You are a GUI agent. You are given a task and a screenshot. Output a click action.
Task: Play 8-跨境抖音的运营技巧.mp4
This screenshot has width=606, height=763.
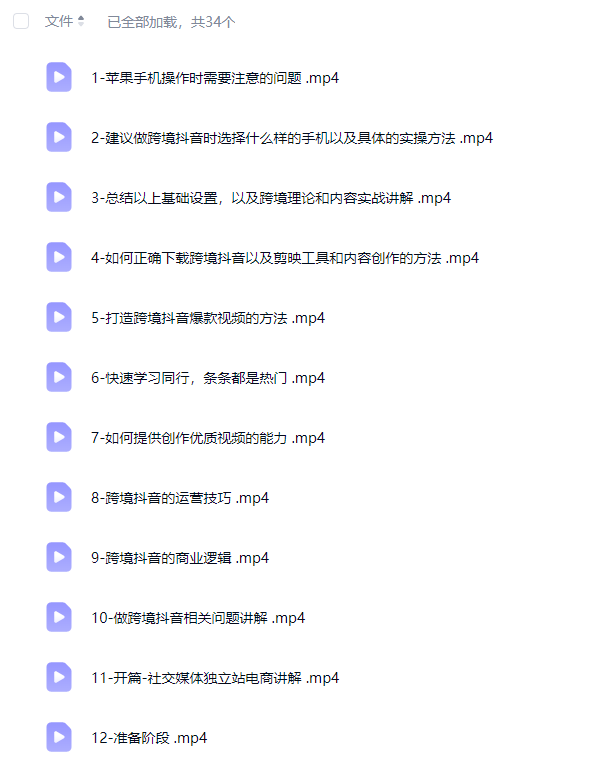coord(179,497)
